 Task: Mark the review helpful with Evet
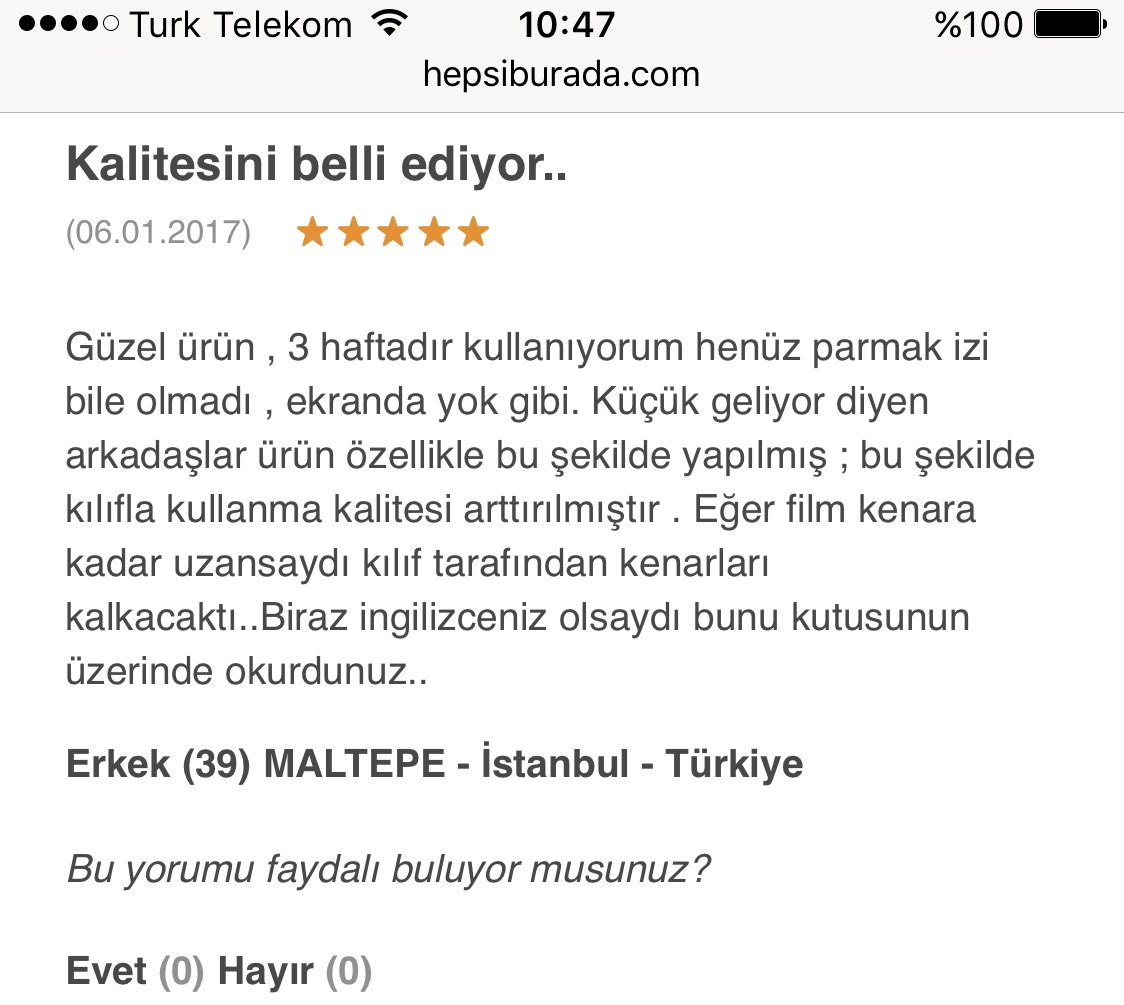click(108, 970)
